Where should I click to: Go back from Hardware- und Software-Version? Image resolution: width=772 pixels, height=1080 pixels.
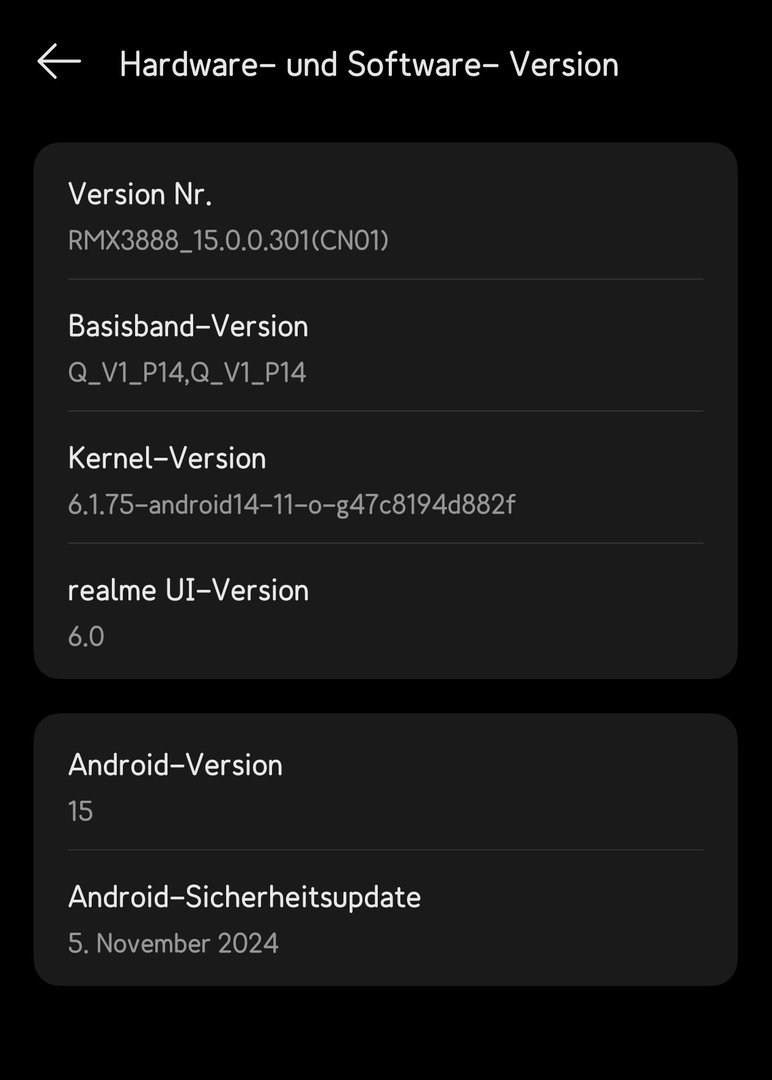coord(59,62)
